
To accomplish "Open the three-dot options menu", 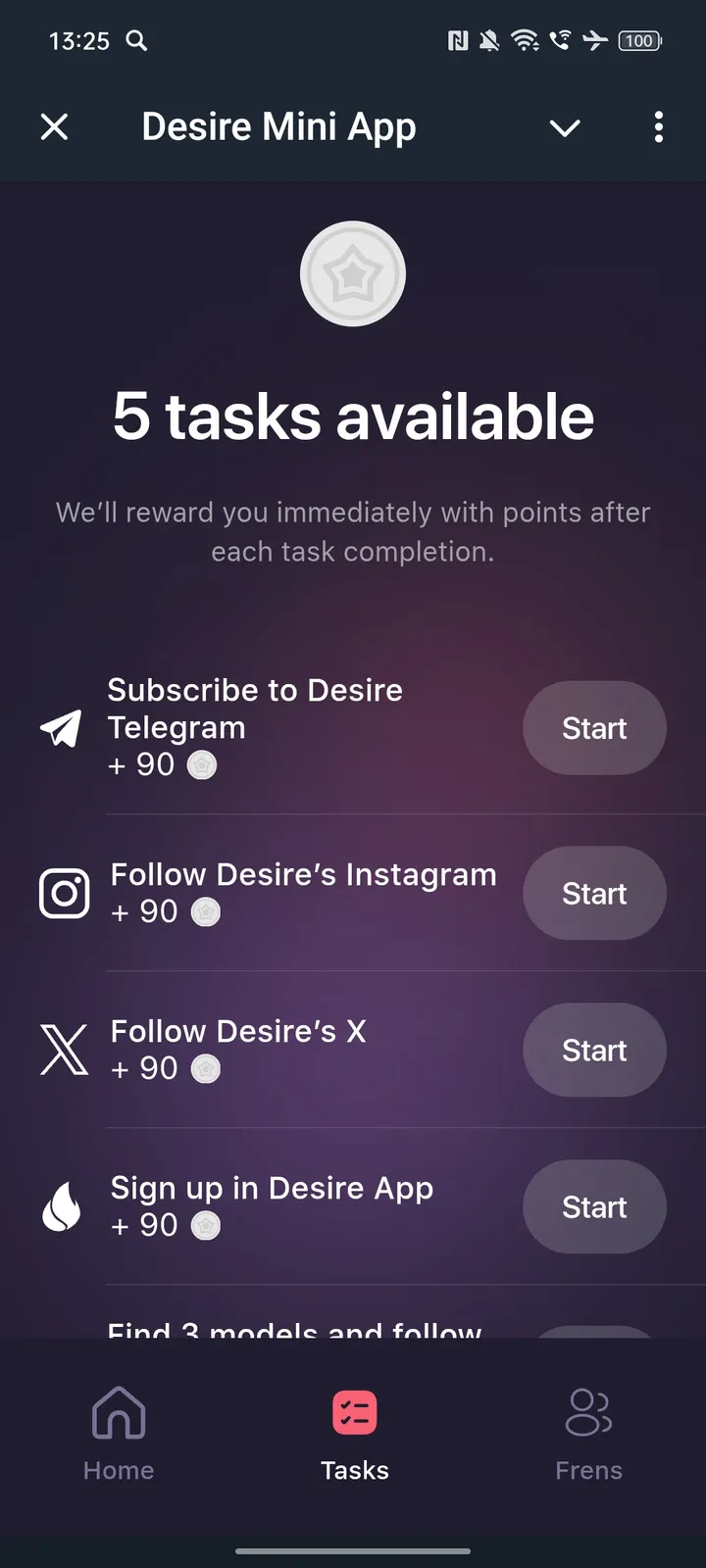I will point(658,127).
